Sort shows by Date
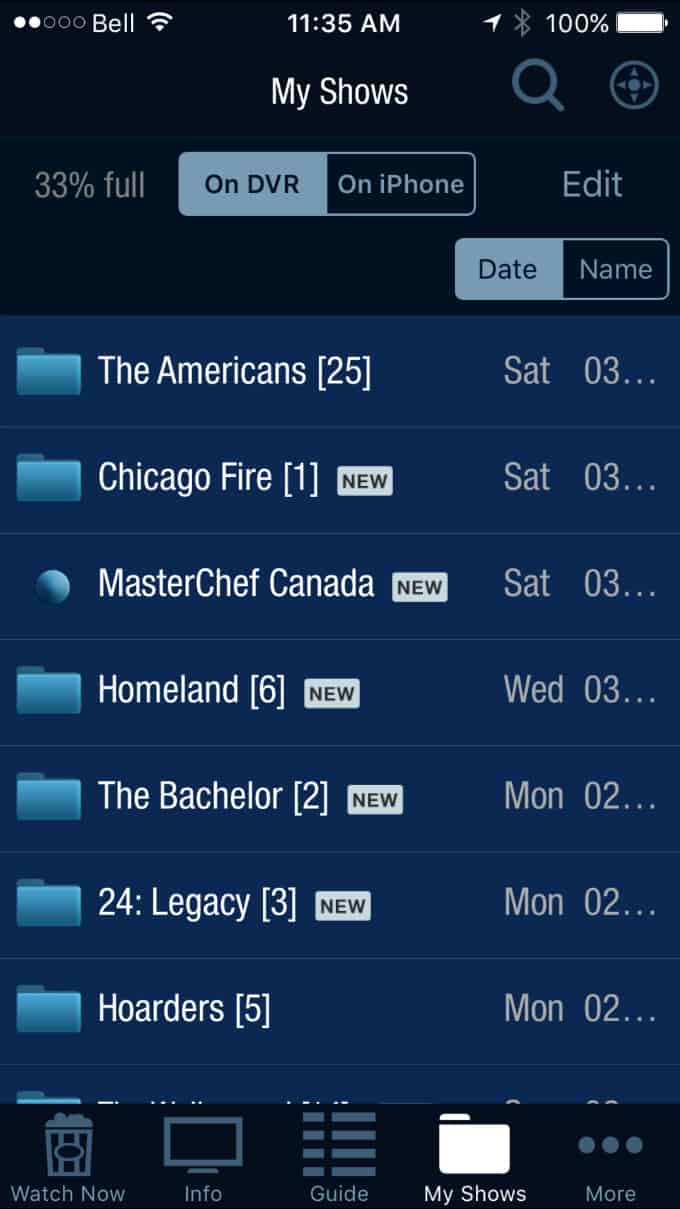The width and height of the screenshot is (680, 1209). 508,269
